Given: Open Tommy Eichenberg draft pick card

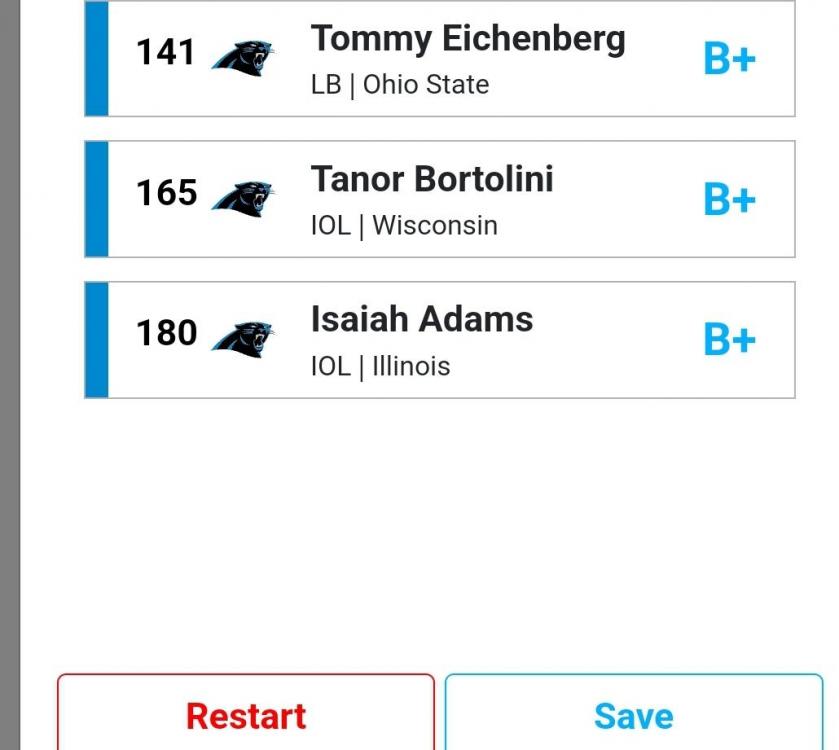Looking at the screenshot, I should click(440, 59).
